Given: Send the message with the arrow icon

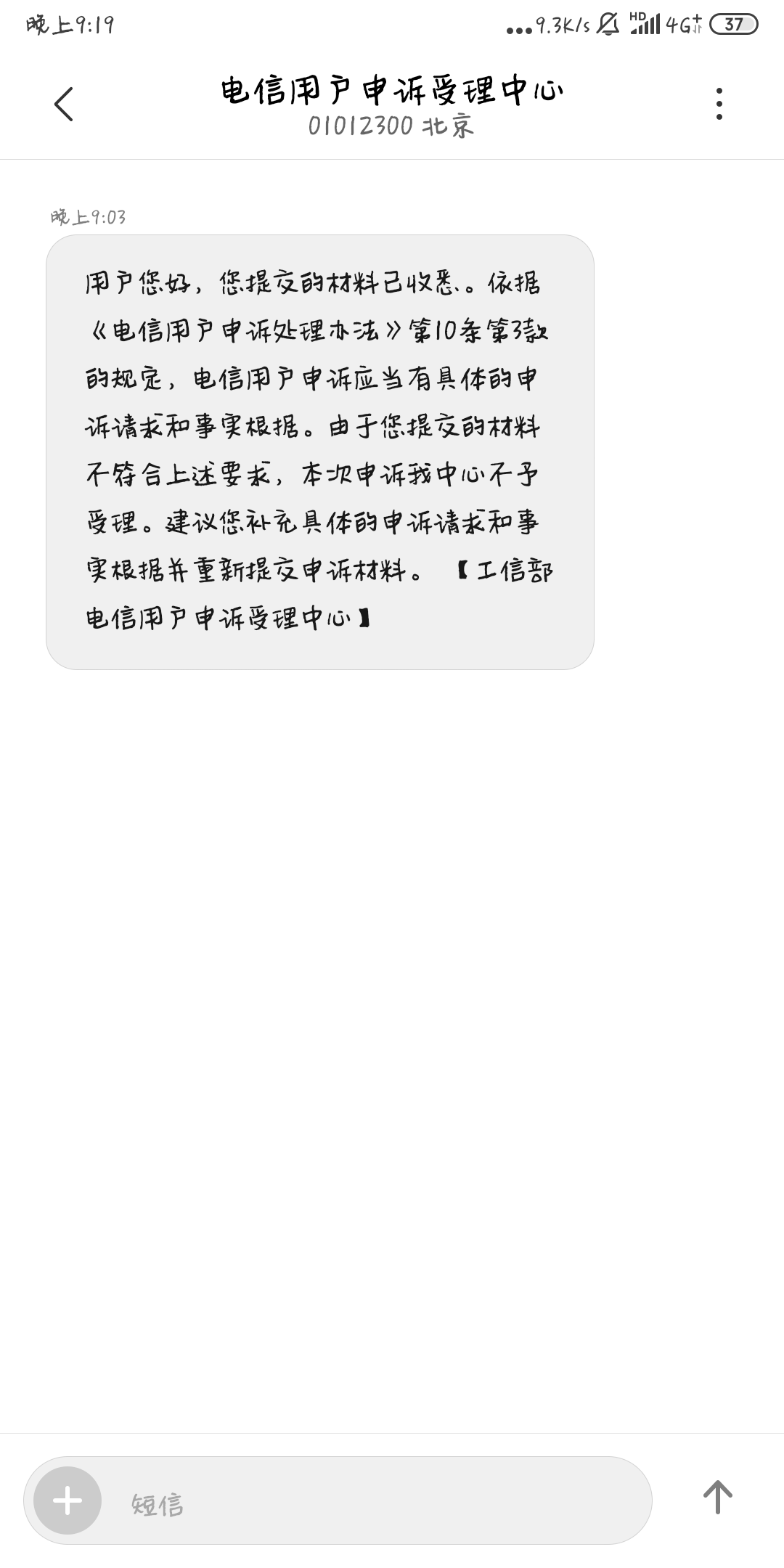Looking at the screenshot, I should [x=717, y=1497].
